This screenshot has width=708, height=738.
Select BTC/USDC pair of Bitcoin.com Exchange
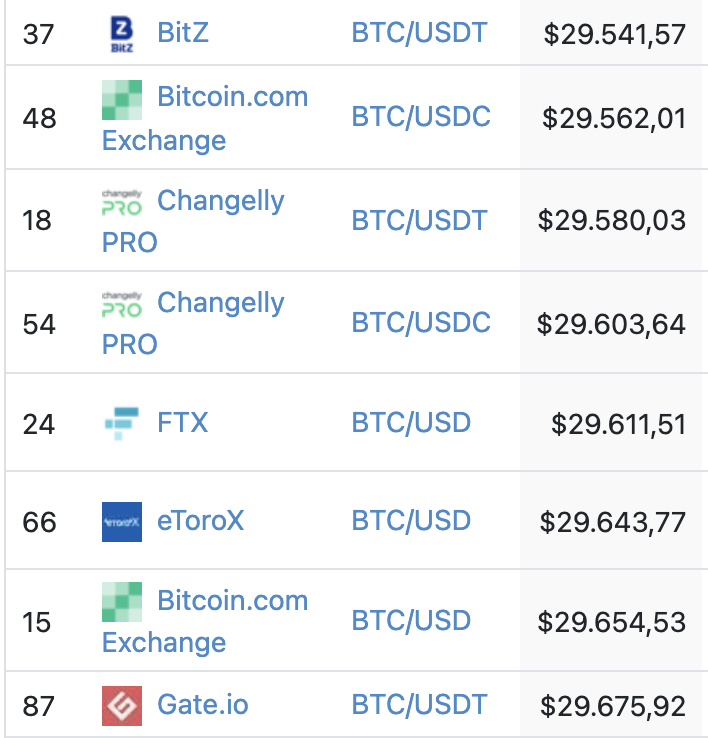pos(421,117)
